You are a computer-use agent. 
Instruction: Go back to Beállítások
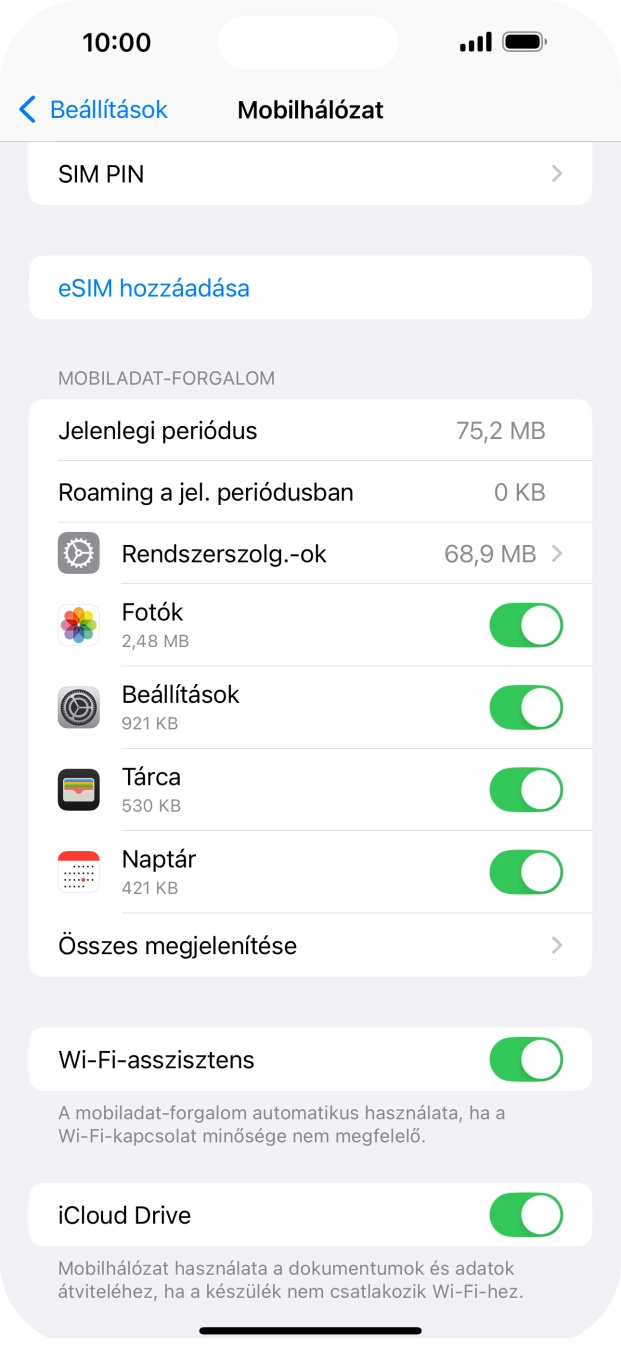pos(93,110)
